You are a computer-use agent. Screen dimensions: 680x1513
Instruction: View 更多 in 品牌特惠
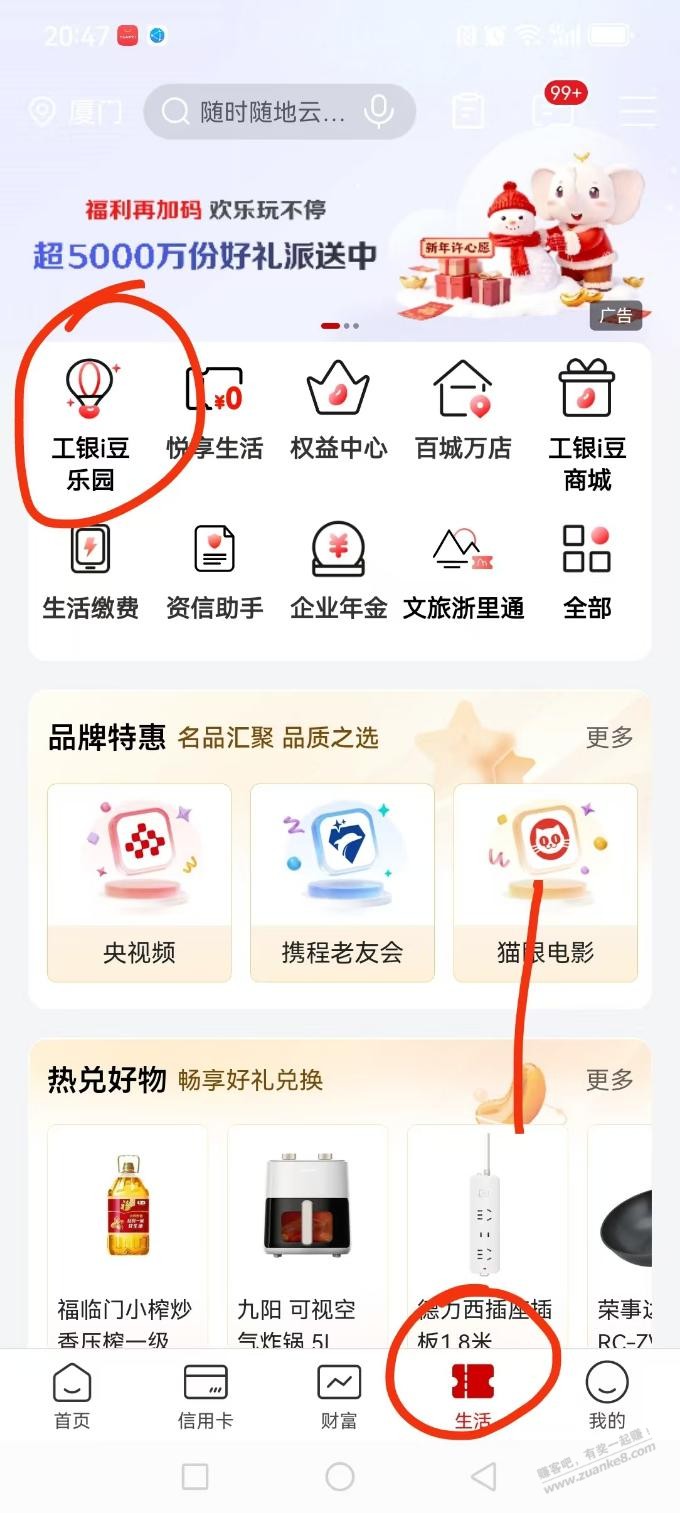coord(609,738)
